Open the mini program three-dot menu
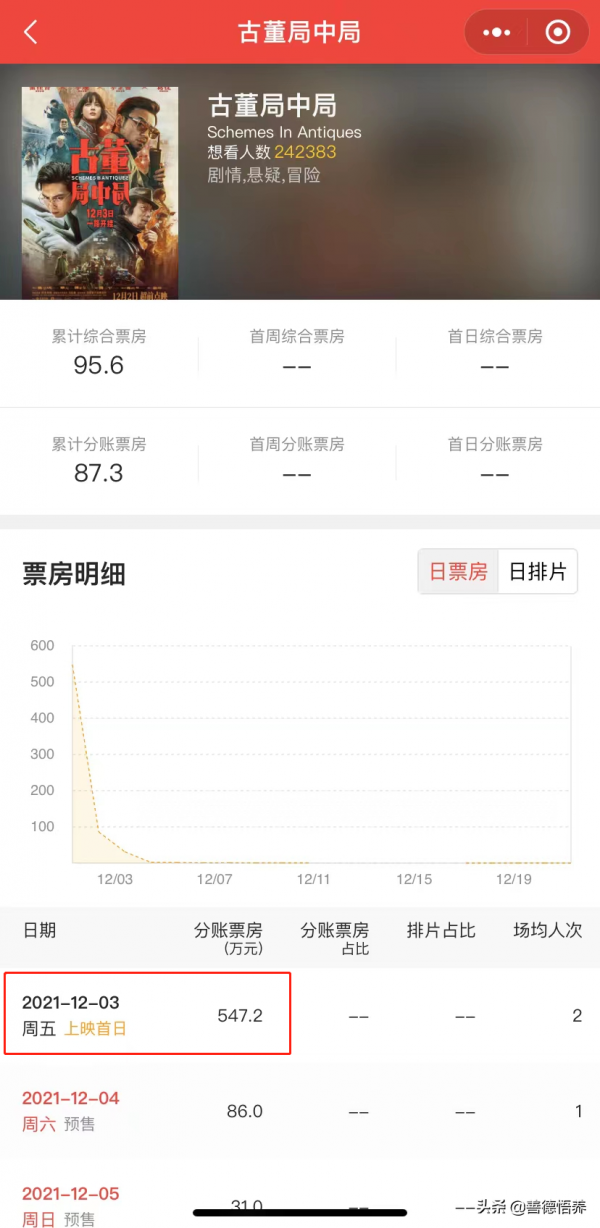This screenshot has width=600, height=1228. tap(497, 33)
